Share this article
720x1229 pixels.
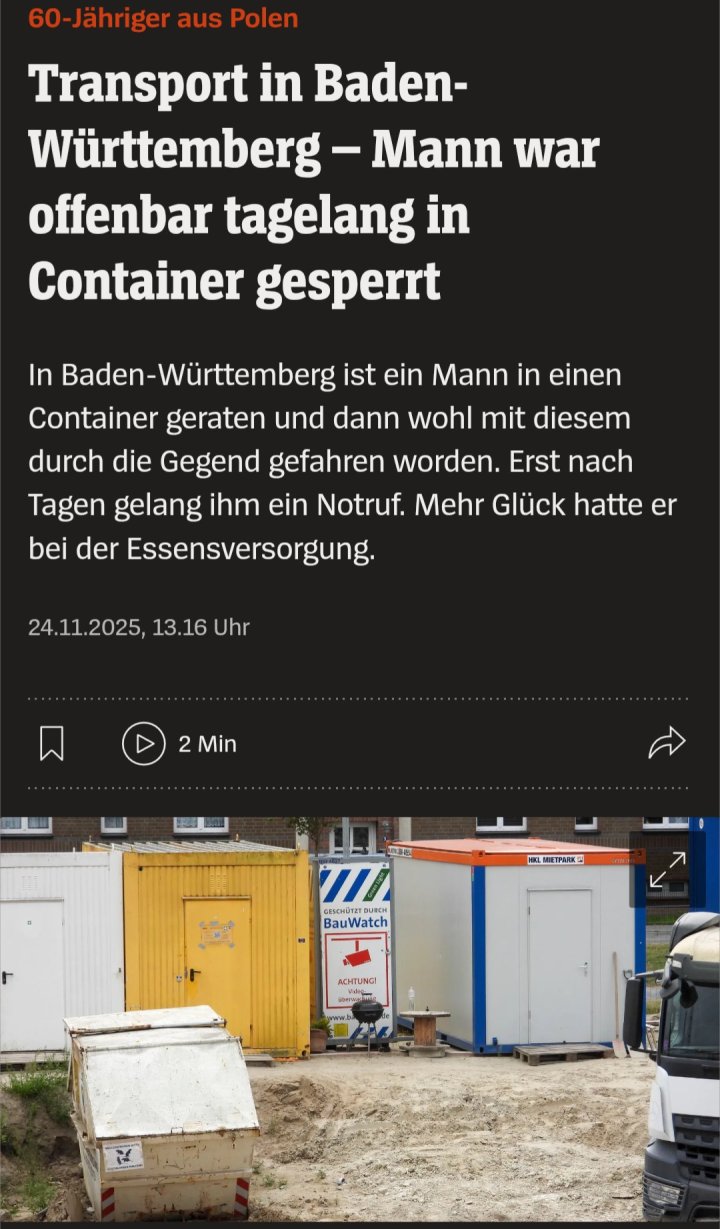click(667, 743)
